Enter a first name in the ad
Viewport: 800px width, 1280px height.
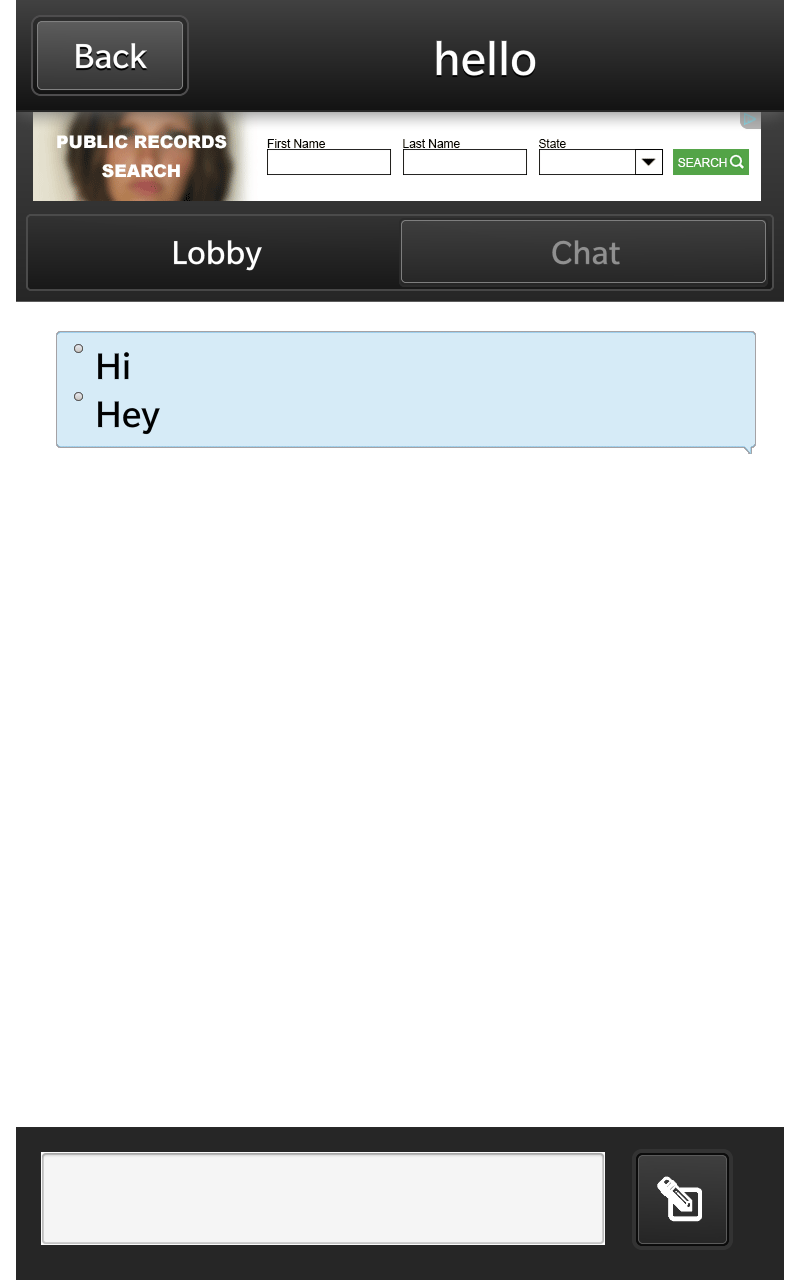coord(328,162)
